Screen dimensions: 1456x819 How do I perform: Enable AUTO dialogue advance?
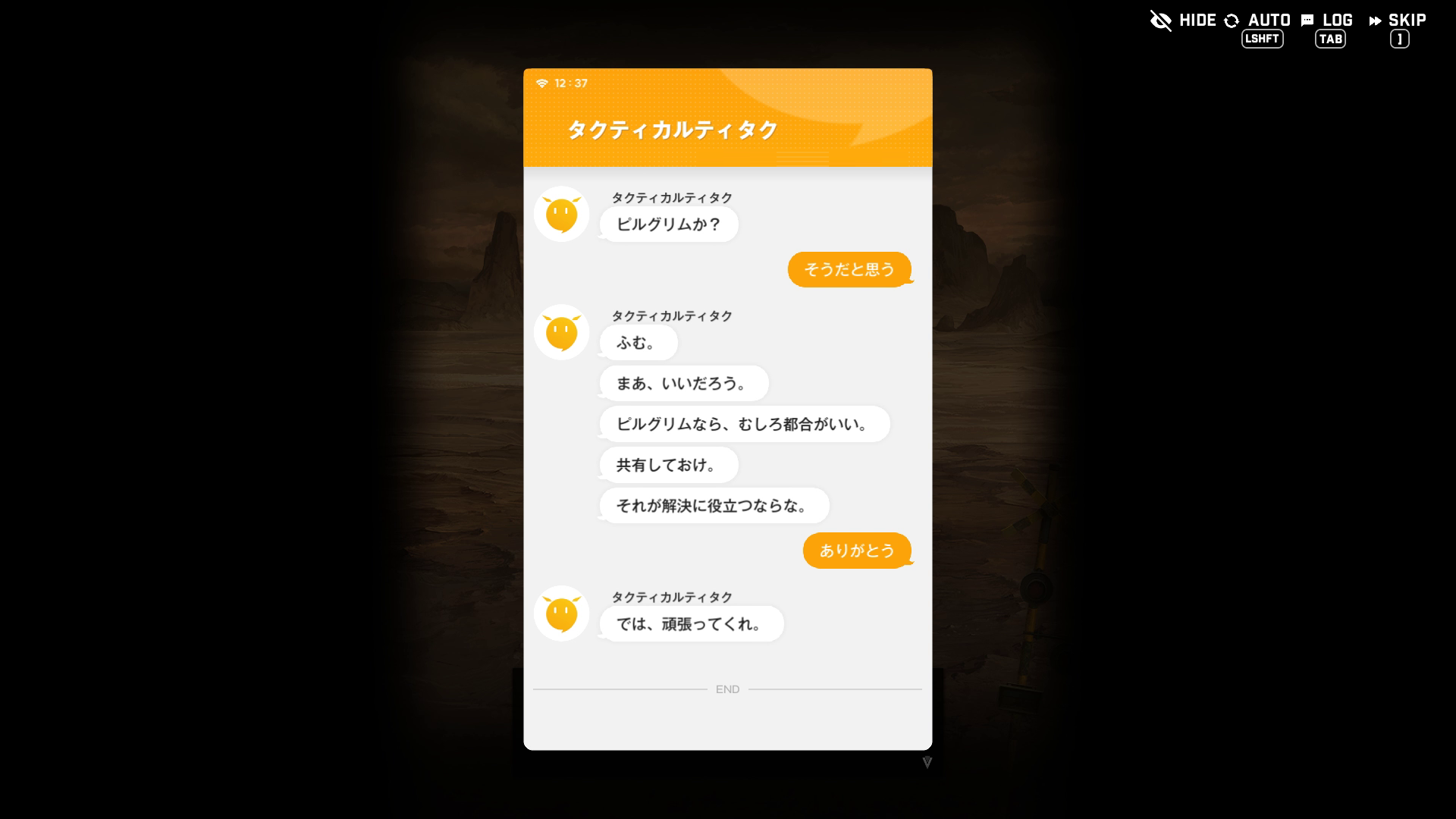pyautogui.click(x=1257, y=20)
